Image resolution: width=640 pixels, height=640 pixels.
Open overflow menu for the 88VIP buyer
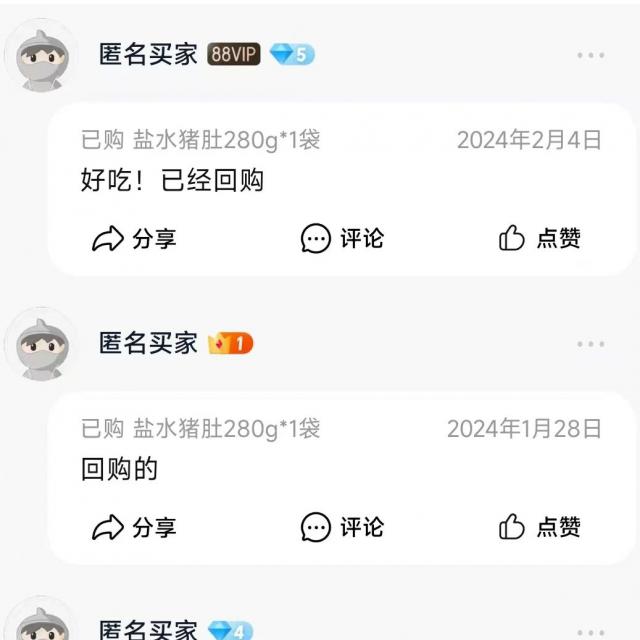tap(590, 55)
